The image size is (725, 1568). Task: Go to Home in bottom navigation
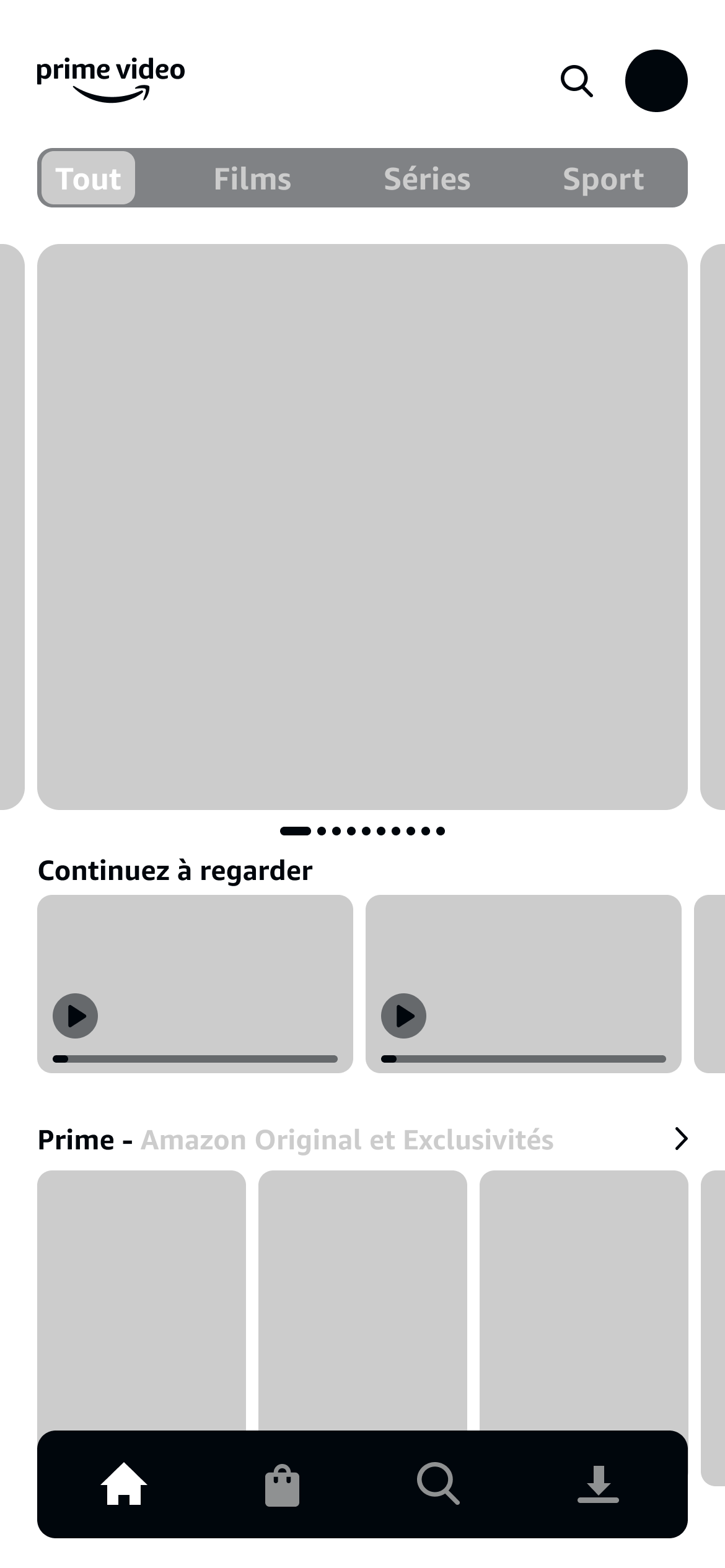click(124, 1484)
